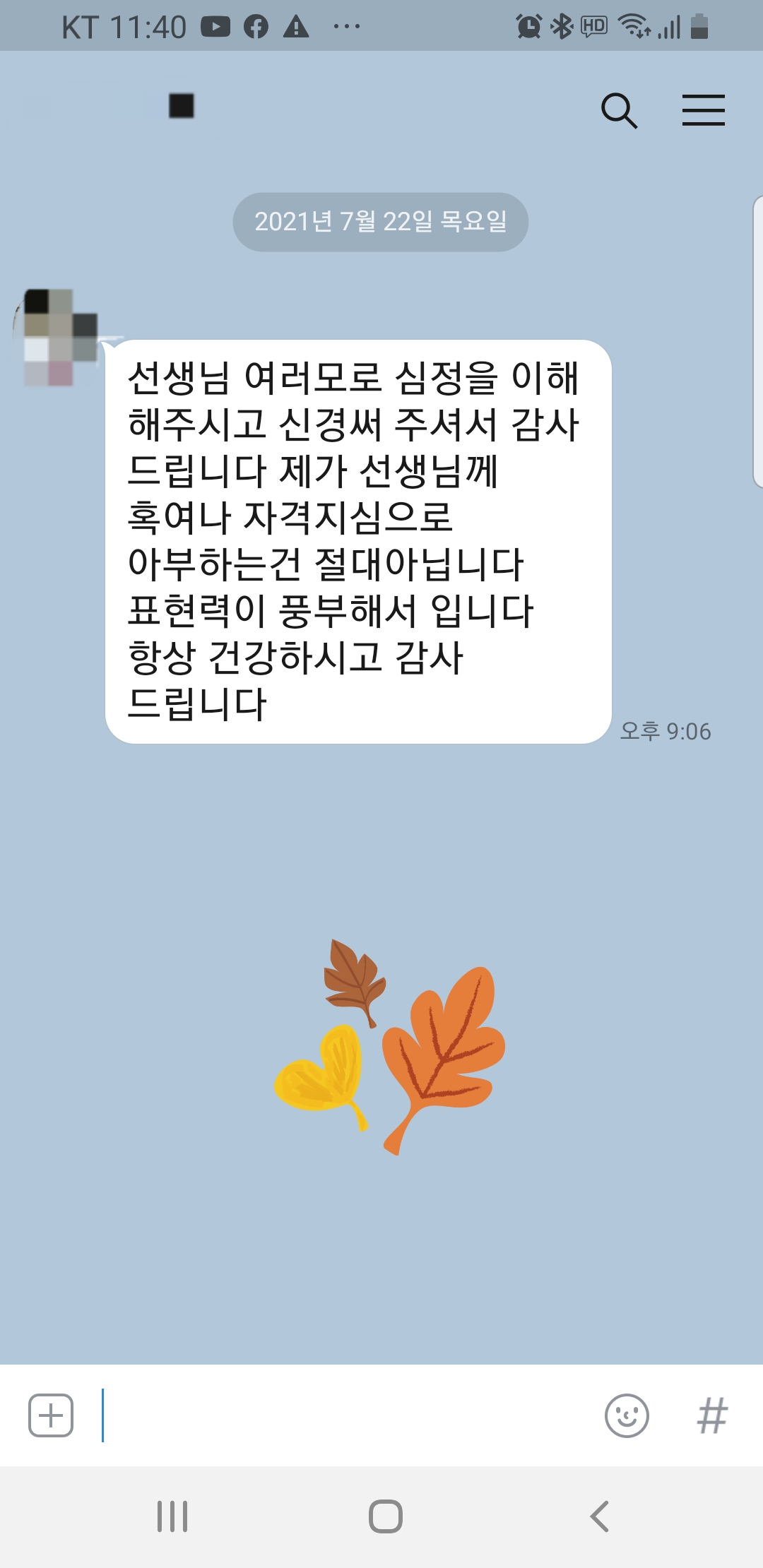This screenshot has height=1568, width=763.
Task: Focus the message text input field
Action: click(346, 1415)
